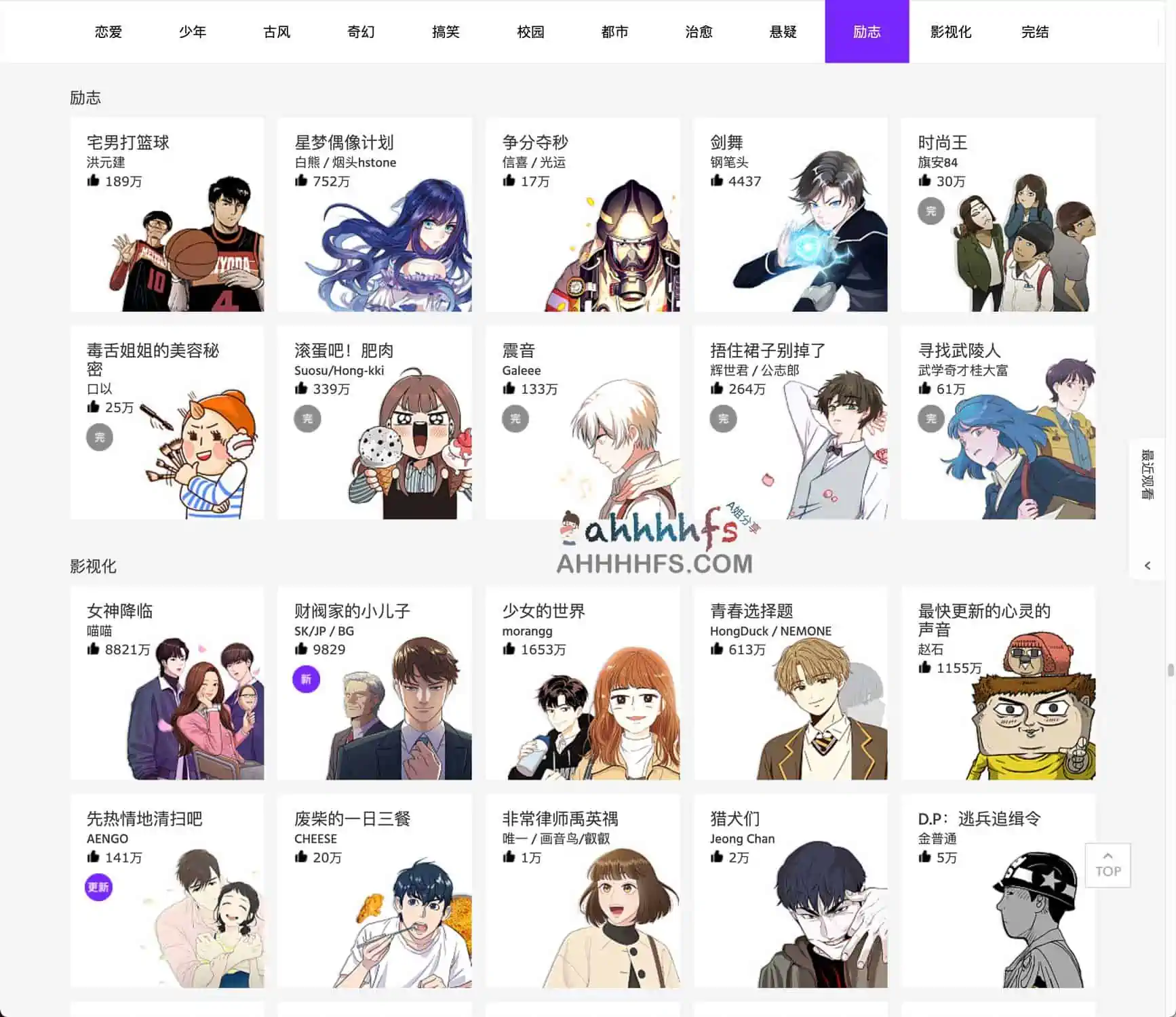Open the 古风 genre tab

(x=277, y=32)
